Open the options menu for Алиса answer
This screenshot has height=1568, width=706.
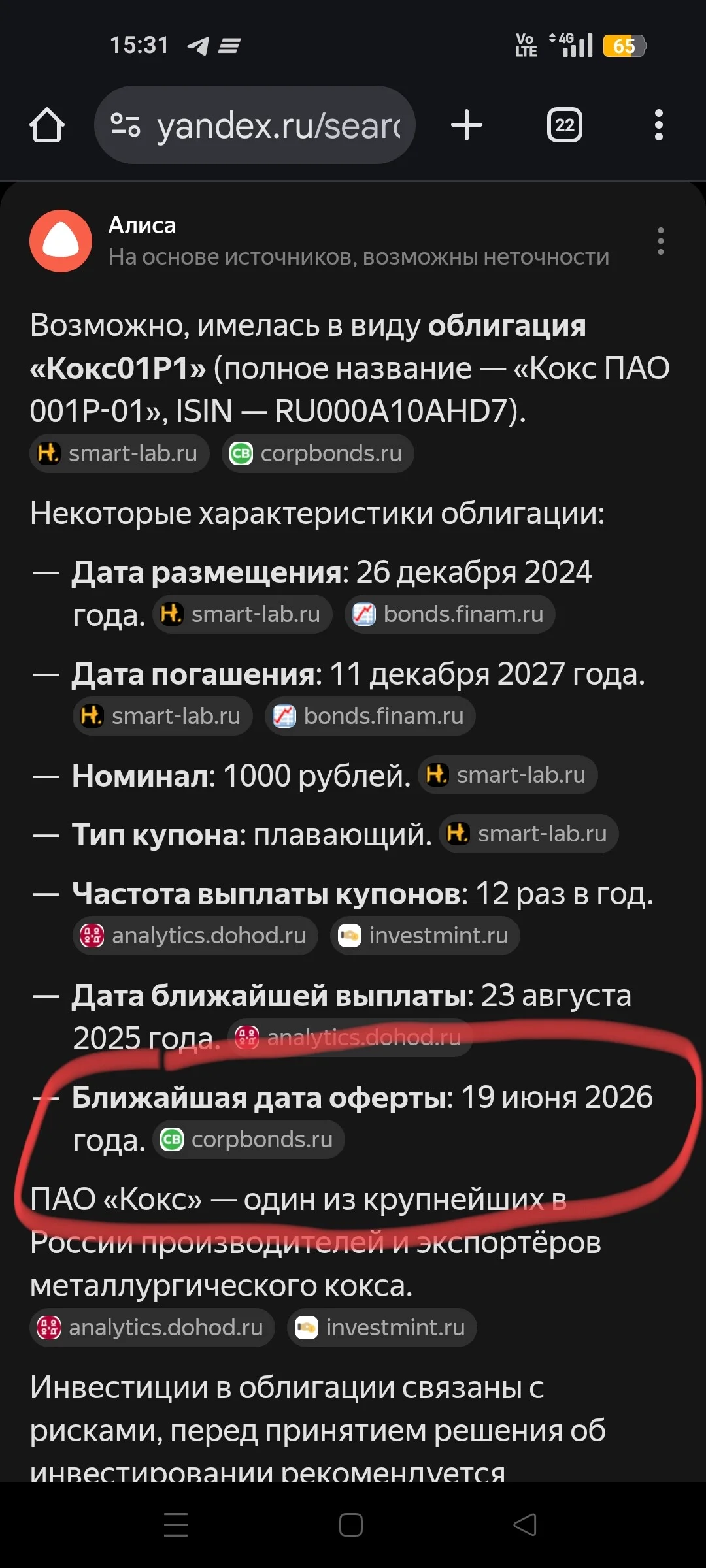(x=661, y=241)
